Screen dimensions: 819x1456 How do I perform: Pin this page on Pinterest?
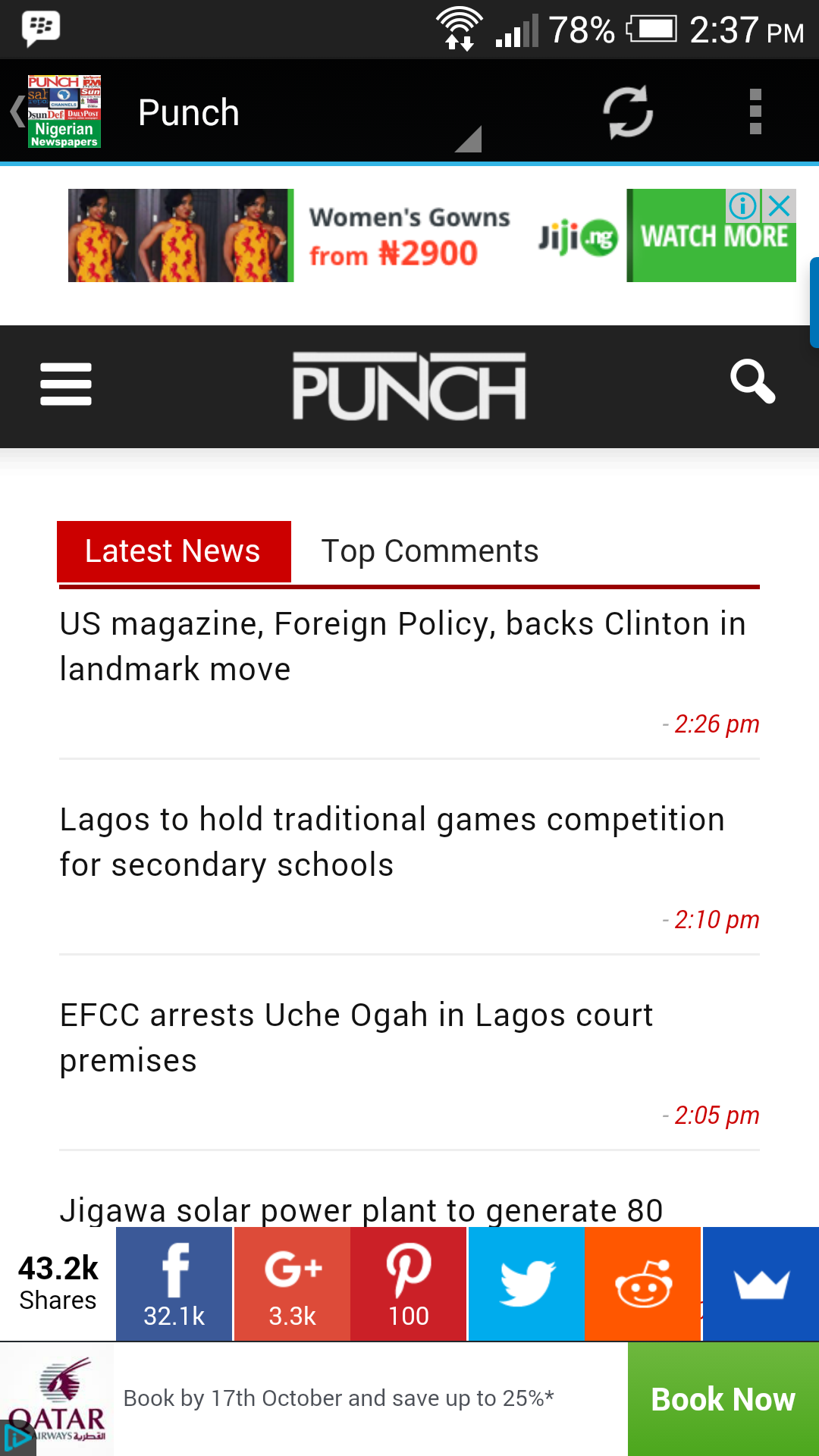[409, 1284]
